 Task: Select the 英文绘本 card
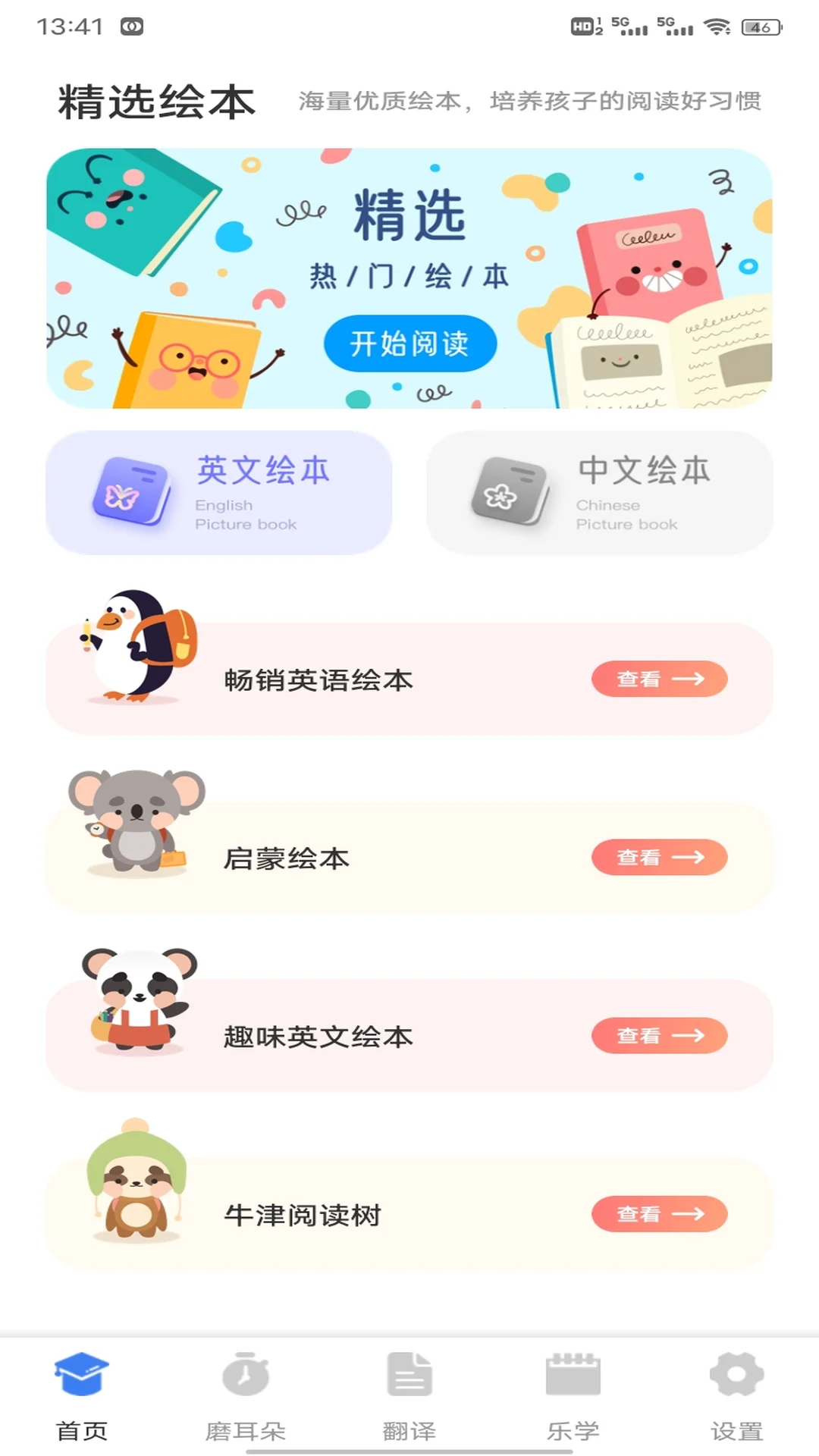(219, 493)
